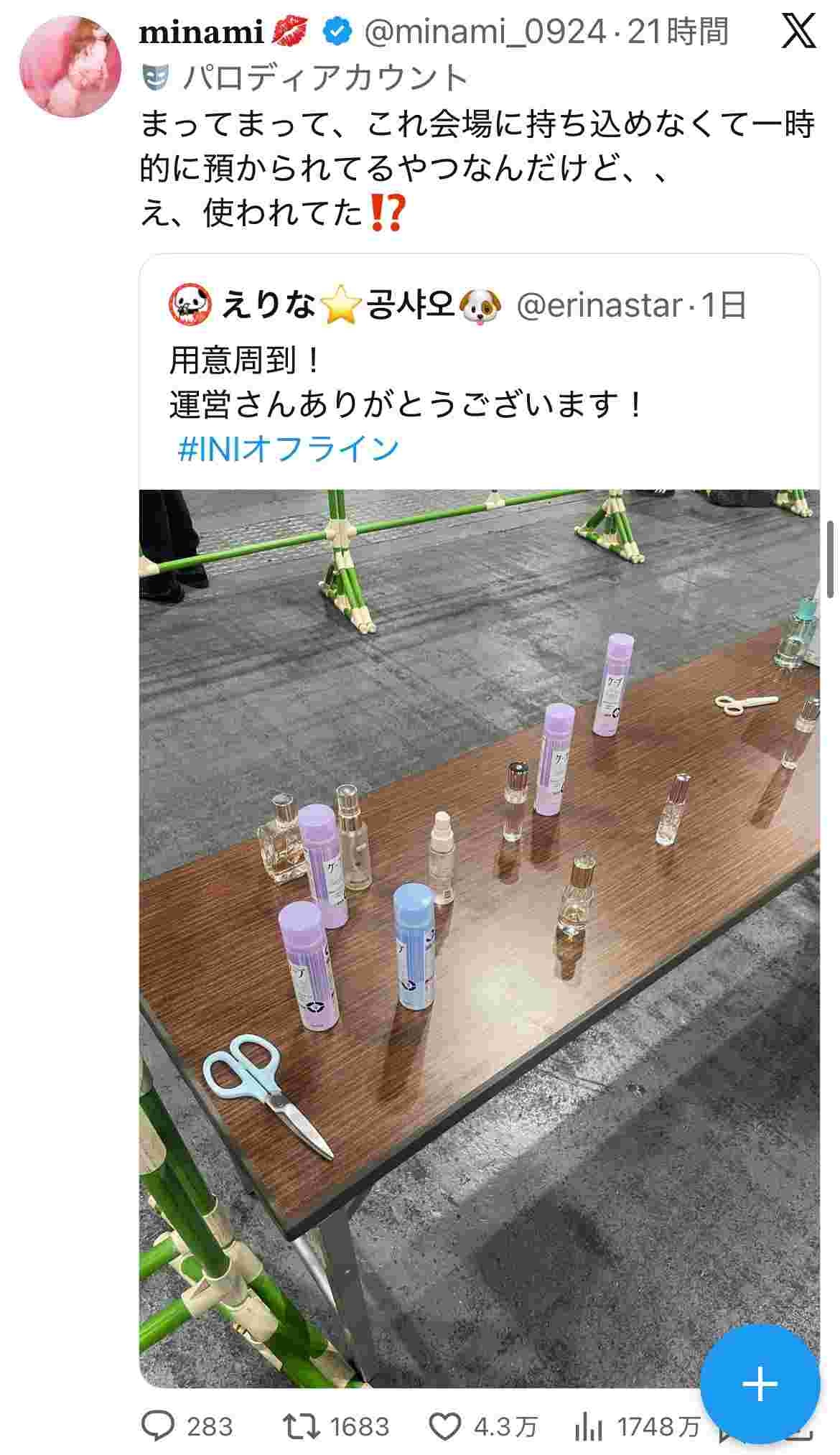
Task: Tap the X logo icon on minami's post
Action: 798,32
